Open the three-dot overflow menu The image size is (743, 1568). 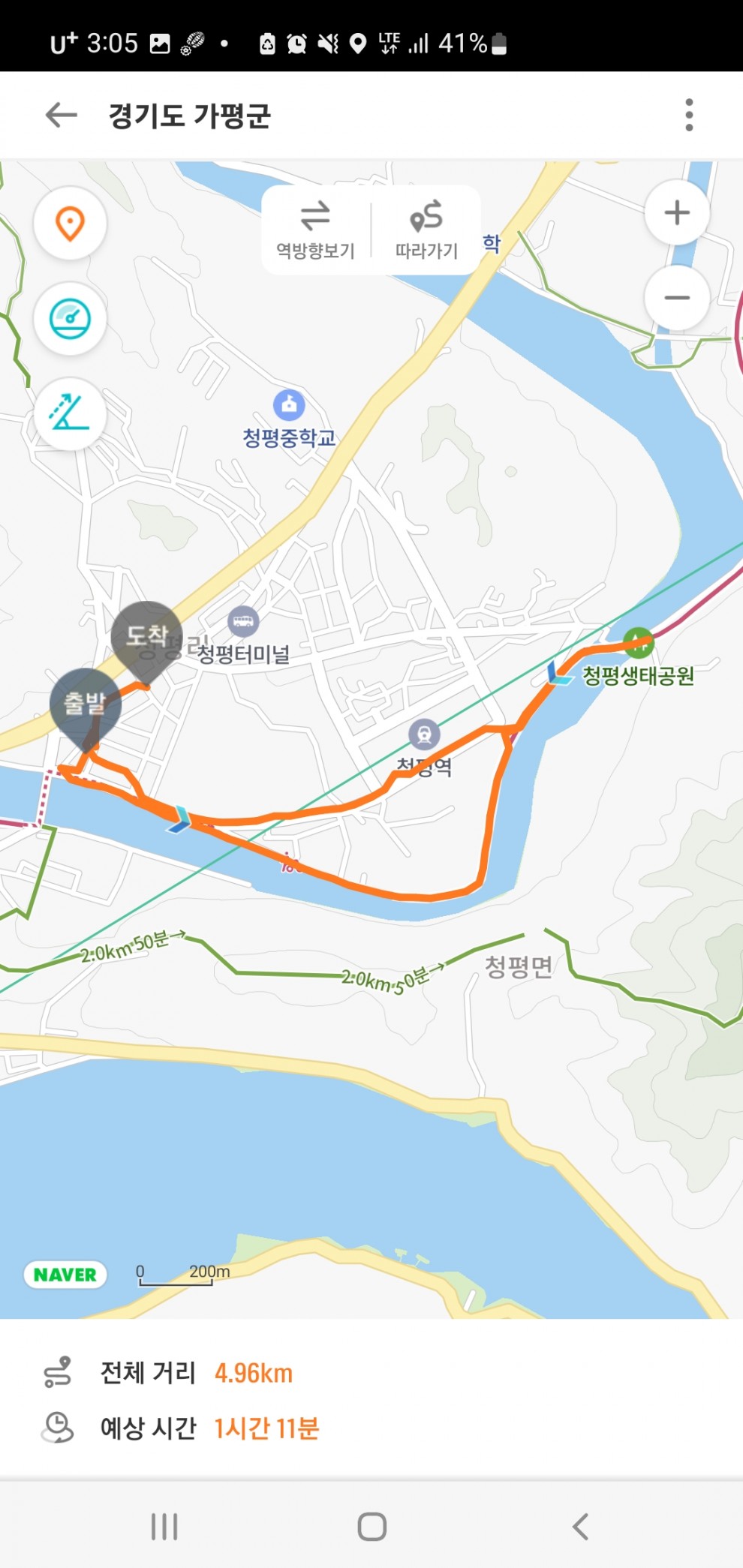click(x=689, y=115)
